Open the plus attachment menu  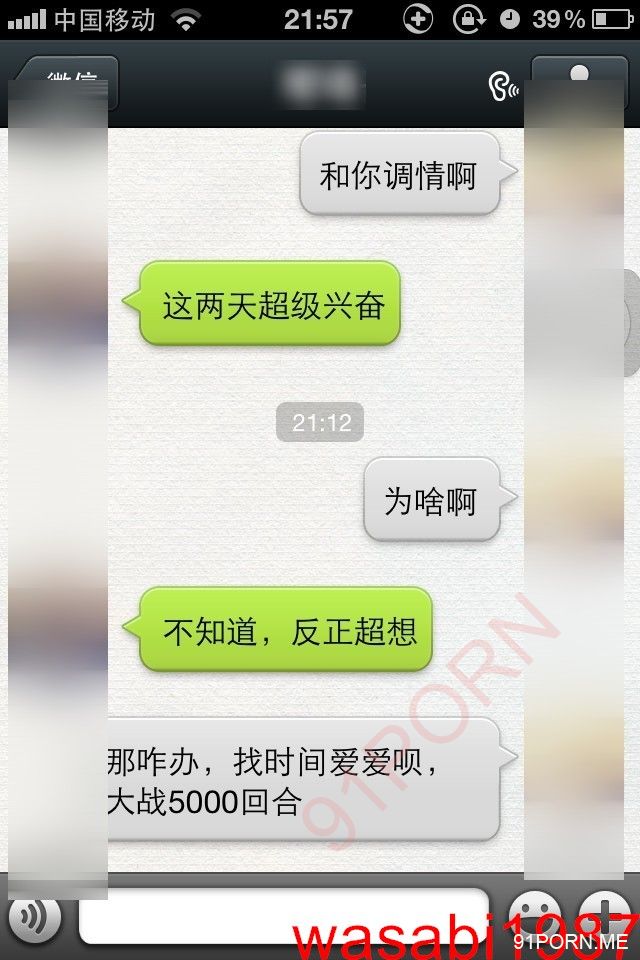click(608, 914)
